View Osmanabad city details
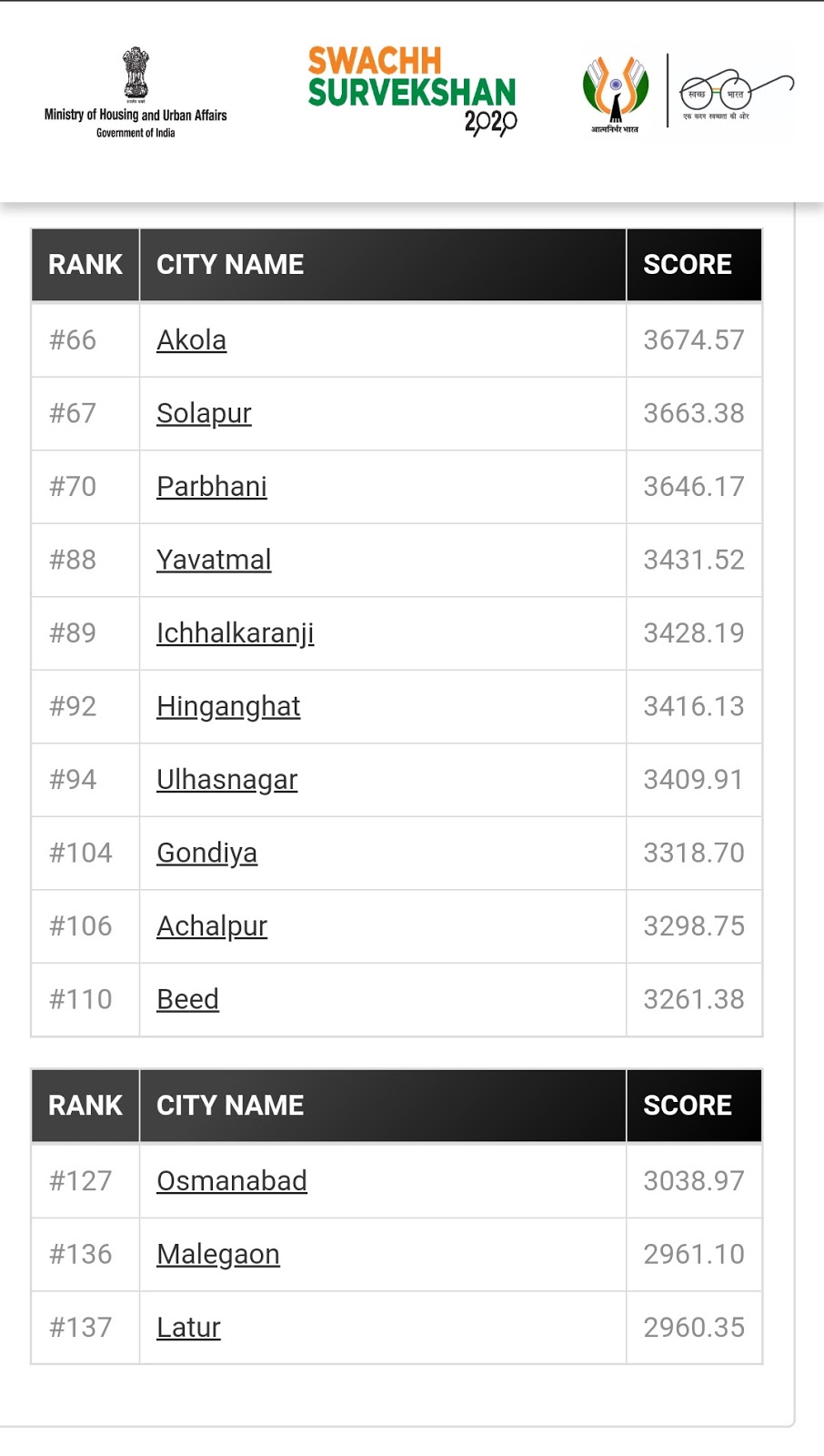The width and height of the screenshot is (824, 1456). (x=232, y=1181)
